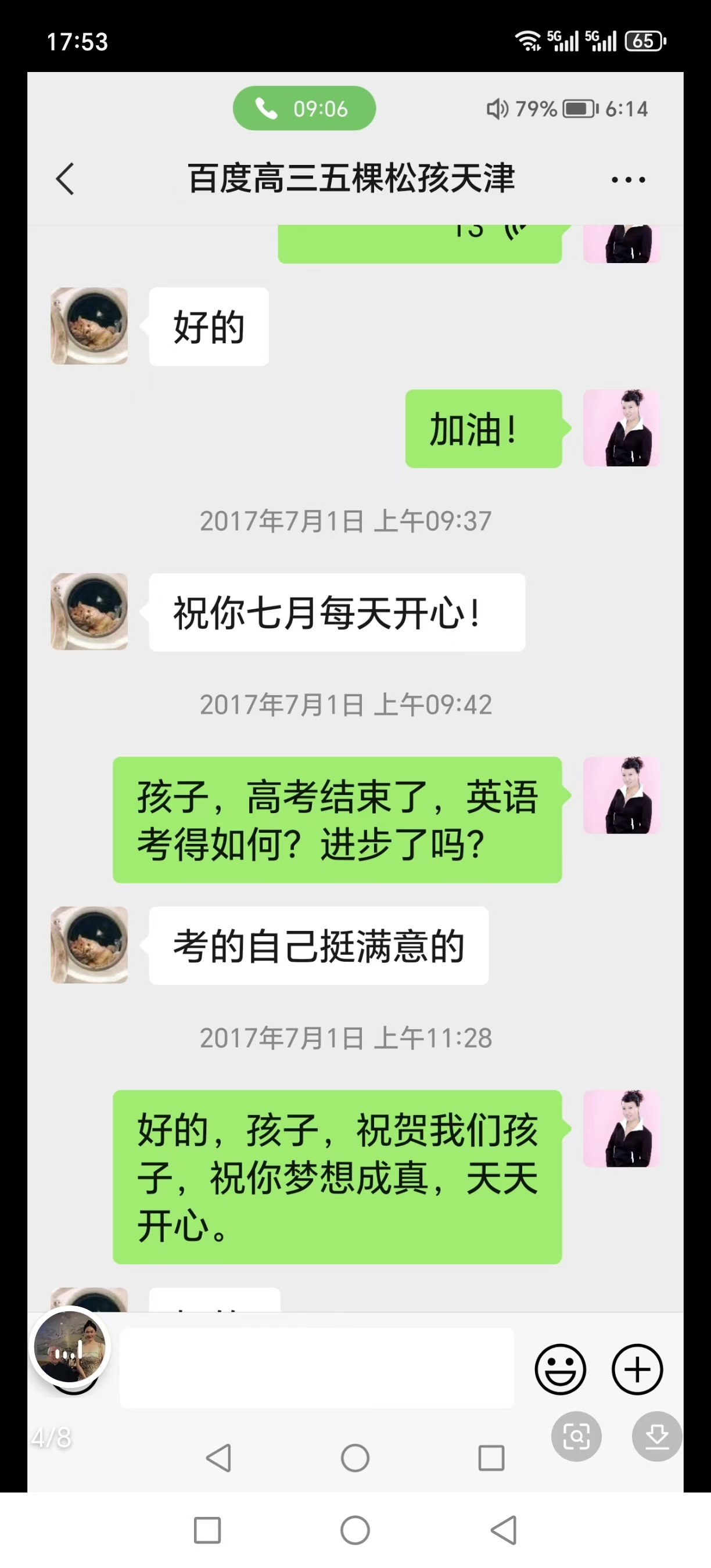711x1568 pixels.
Task: Tap the green congratulation message bubble
Action: (x=337, y=1178)
